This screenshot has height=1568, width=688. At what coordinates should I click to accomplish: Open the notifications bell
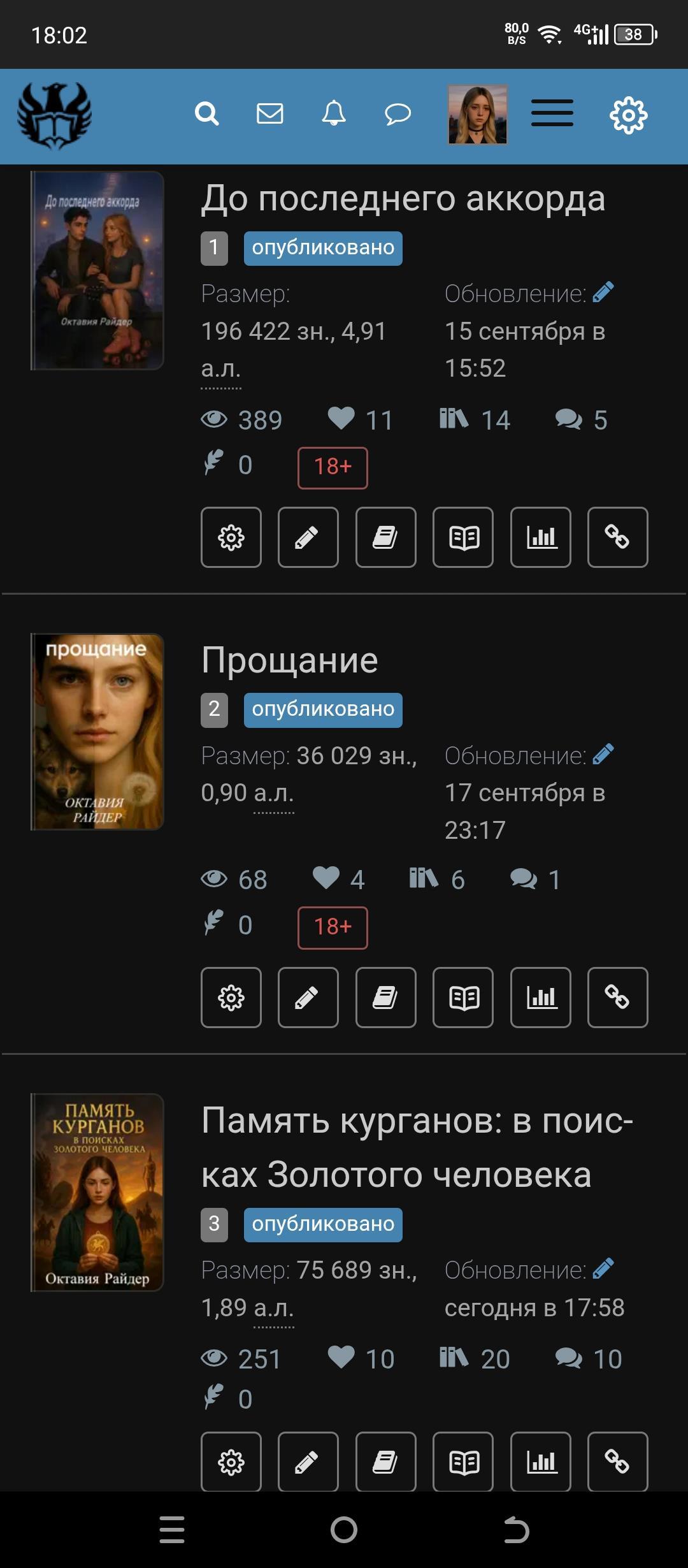[x=333, y=115]
